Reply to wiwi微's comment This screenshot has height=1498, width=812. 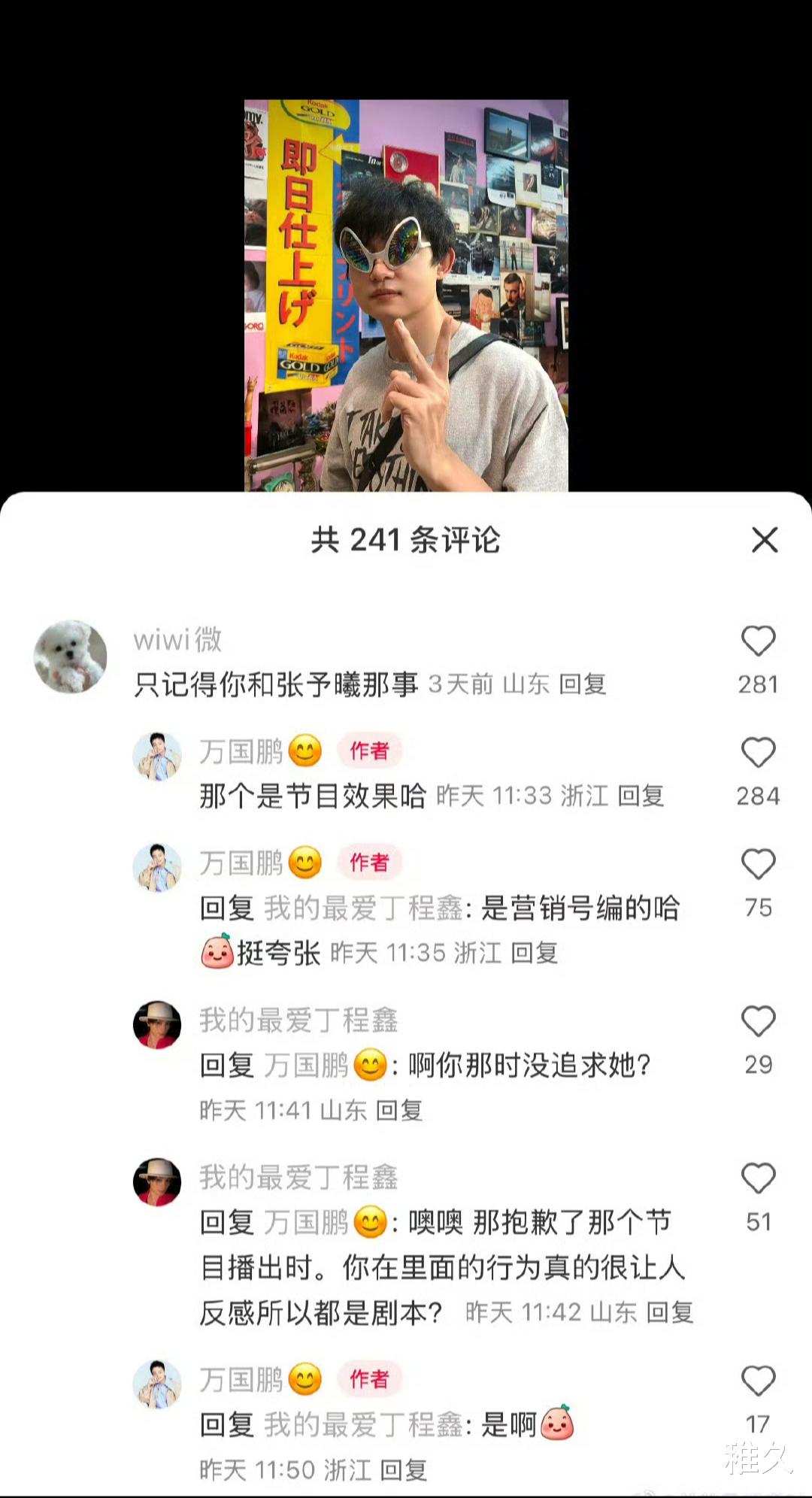pyautogui.click(x=583, y=684)
